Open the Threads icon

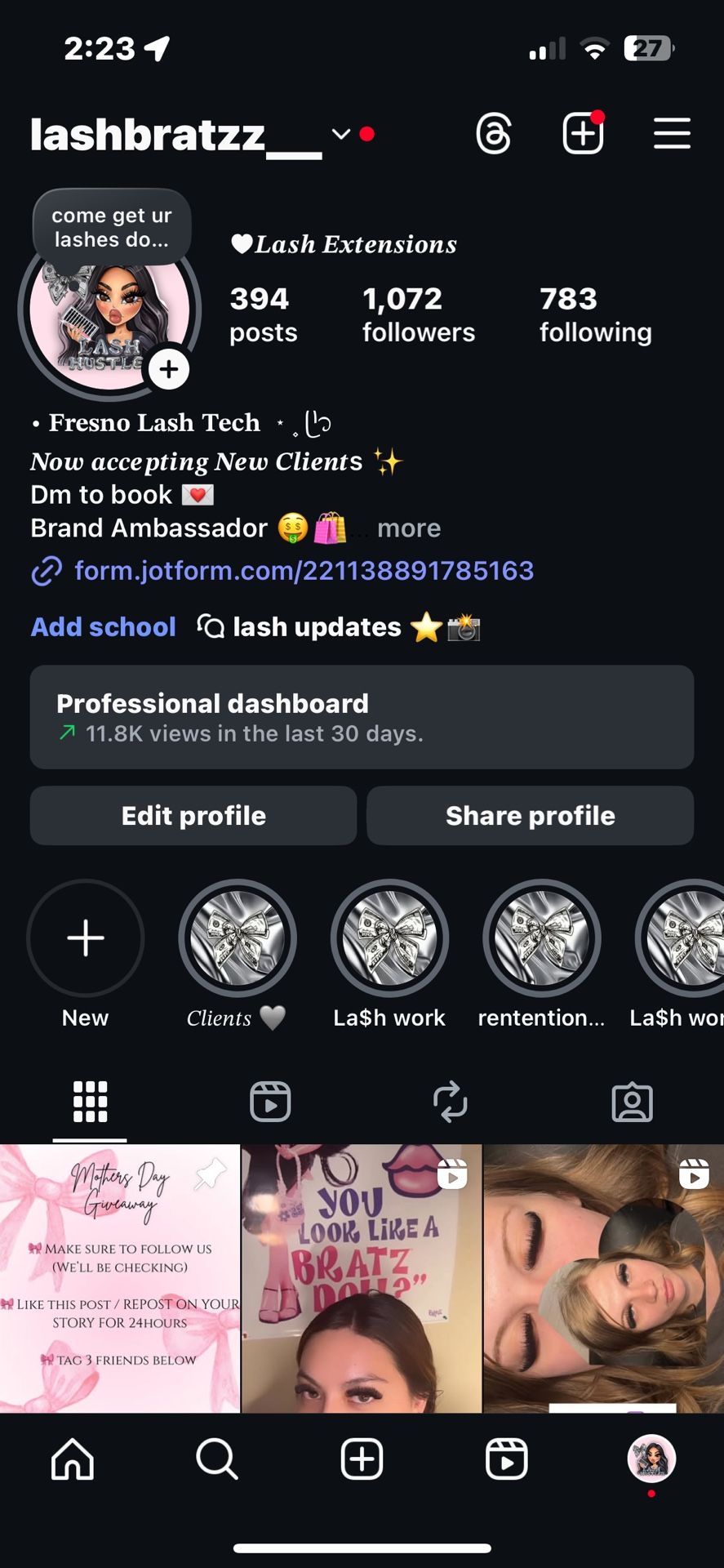(x=494, y=134)
